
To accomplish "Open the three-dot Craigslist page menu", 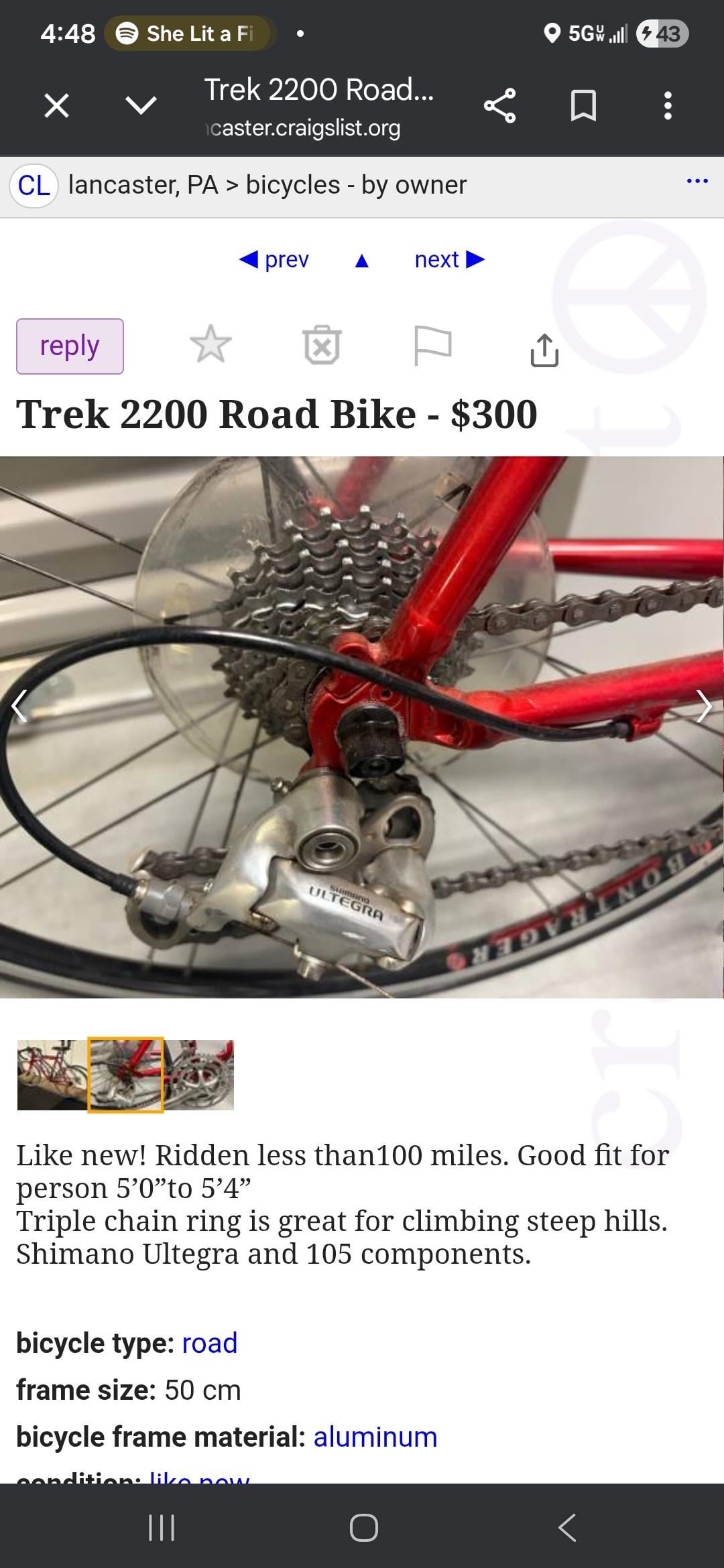I will [697, 181].
